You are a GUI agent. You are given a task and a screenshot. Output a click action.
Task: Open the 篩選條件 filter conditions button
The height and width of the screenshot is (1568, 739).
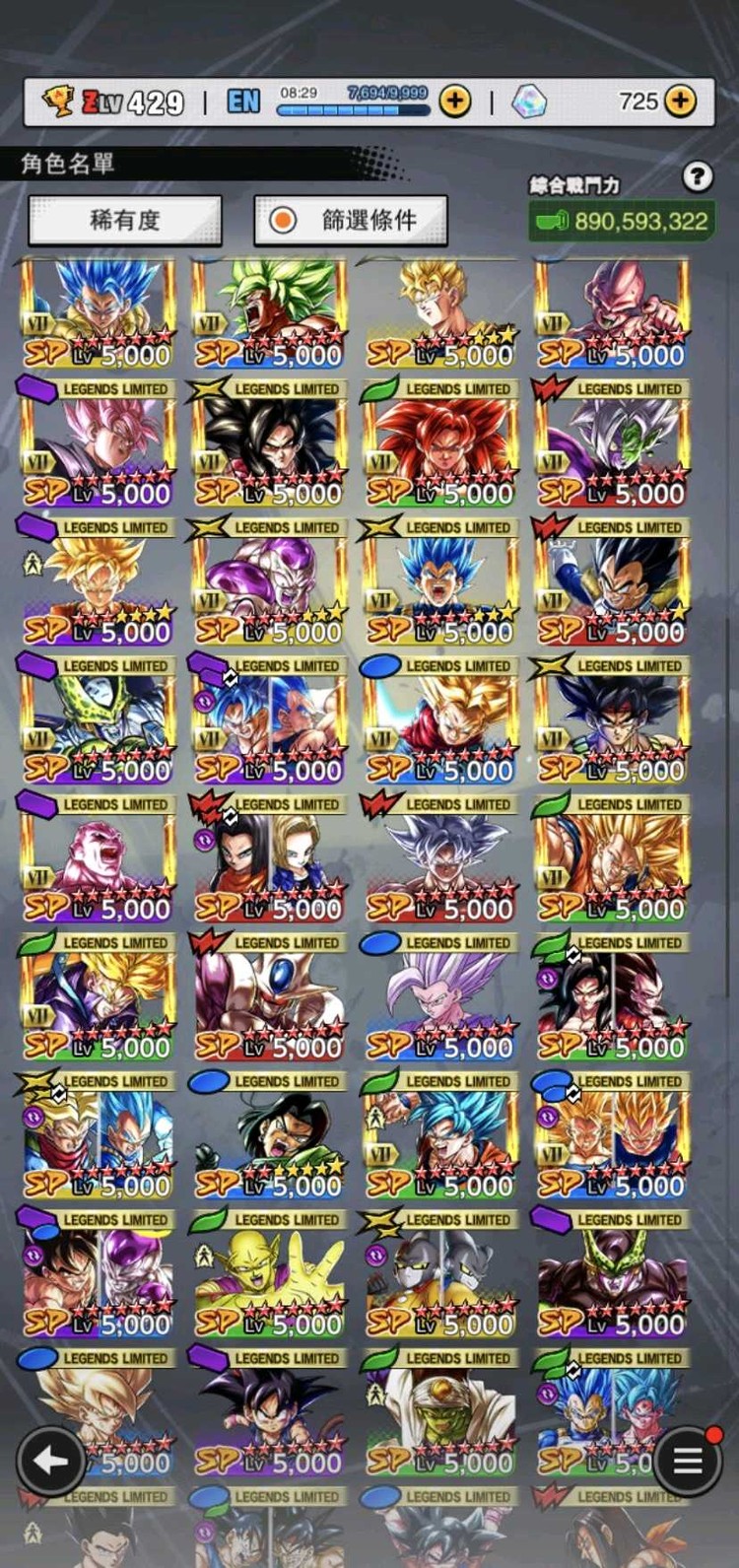pos(351,221)
